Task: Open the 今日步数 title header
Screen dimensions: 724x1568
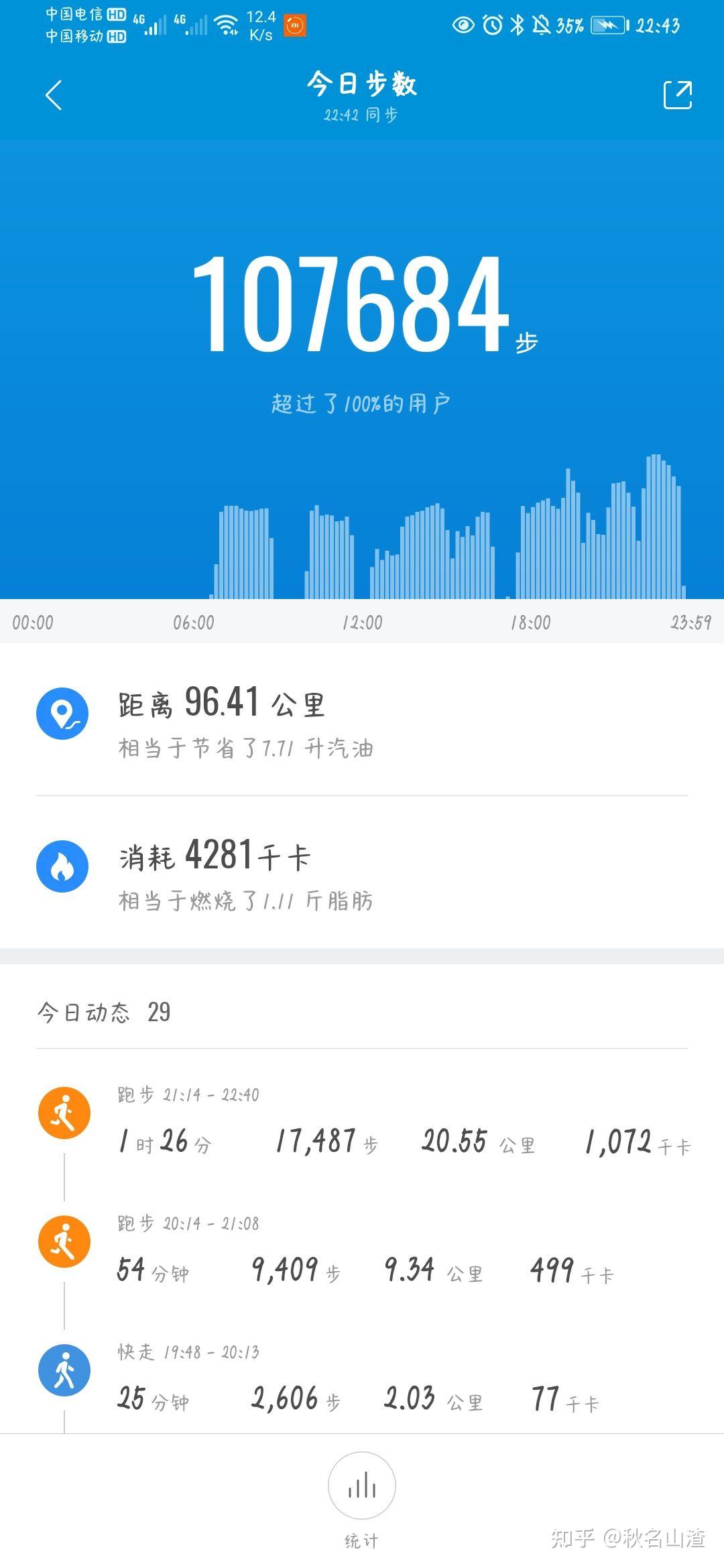Action: [x=361, y=84]
